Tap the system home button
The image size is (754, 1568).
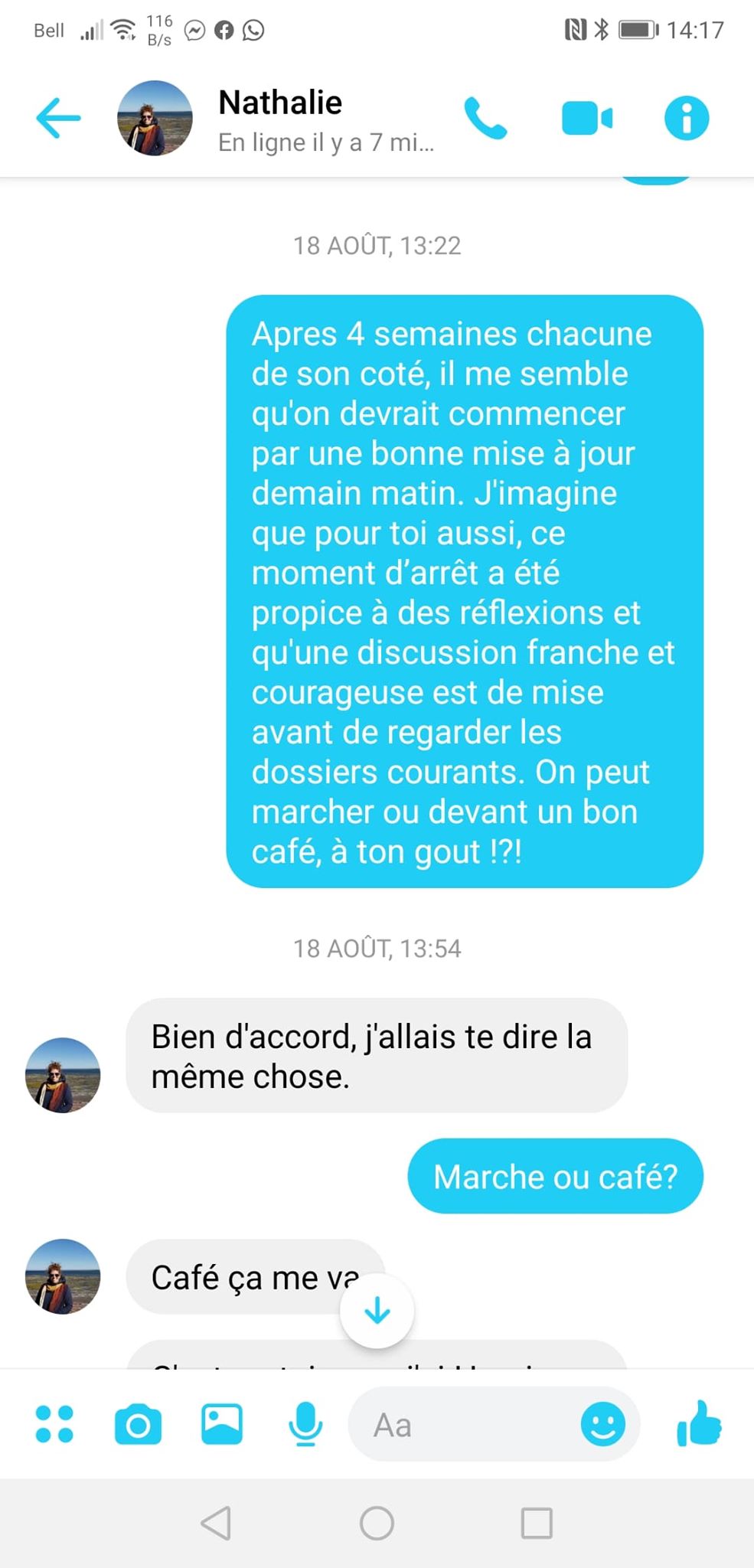pyautogui.click(x=377, y=1524)
